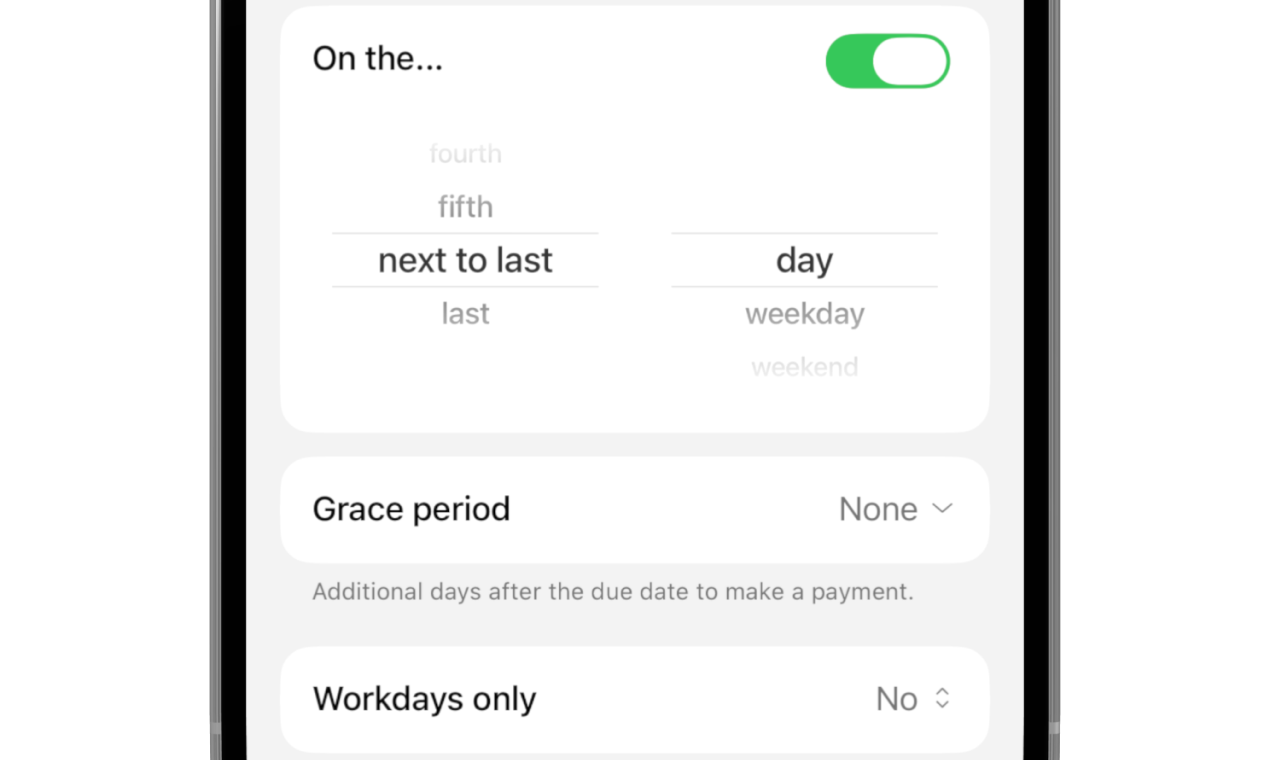
Task: Turn off the 'On the...' switch
Action: click(887, 61)
